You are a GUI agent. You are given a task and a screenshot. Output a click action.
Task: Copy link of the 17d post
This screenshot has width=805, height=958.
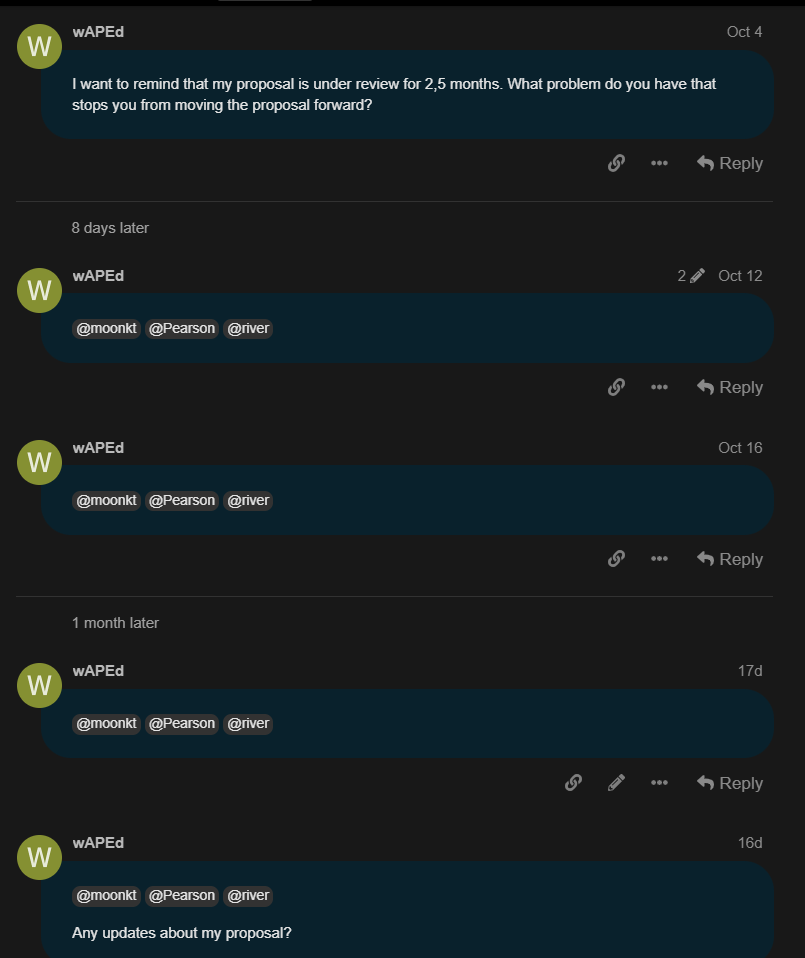[x=573, y=783]
